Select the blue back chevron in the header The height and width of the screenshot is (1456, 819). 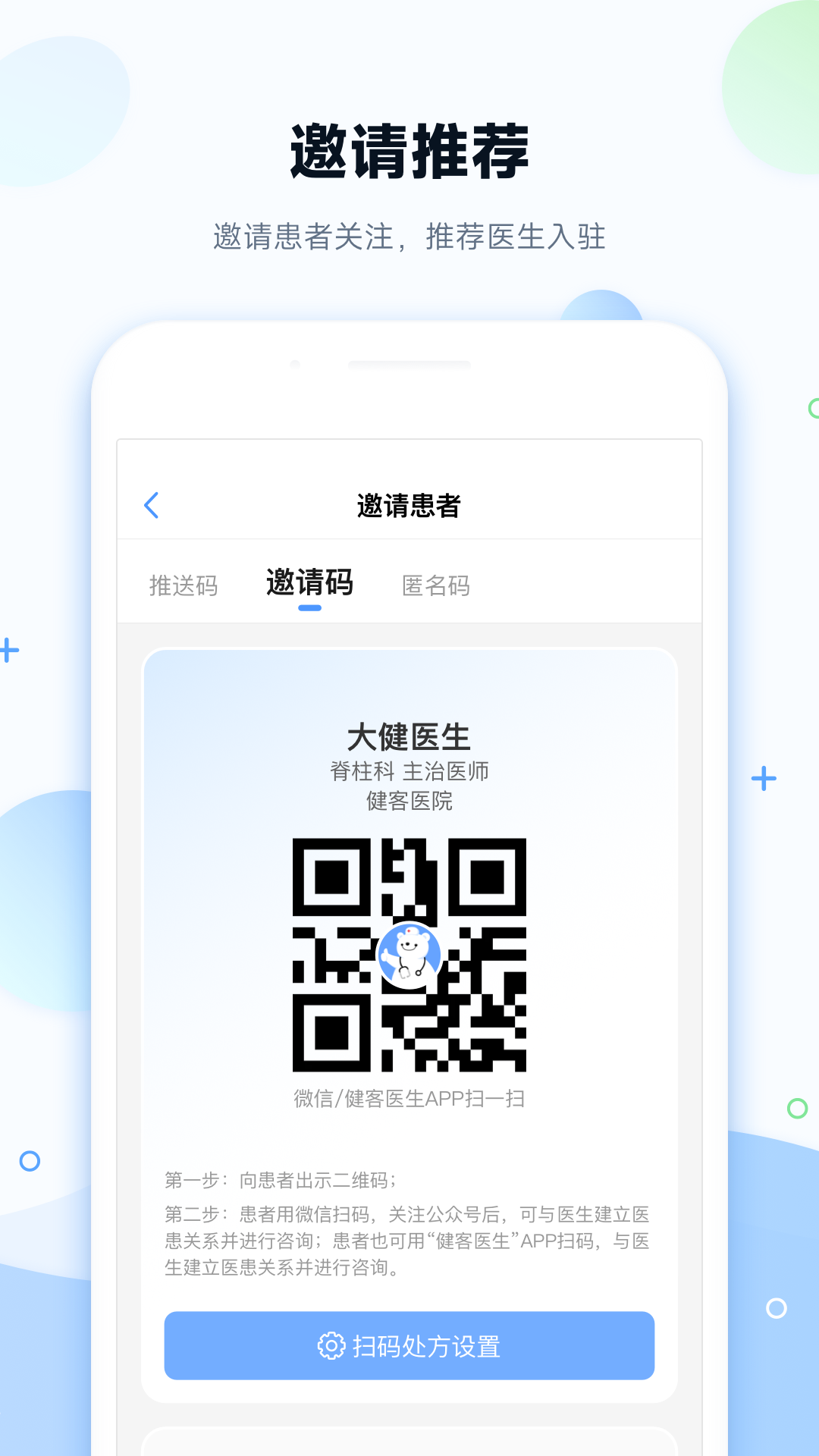tap(152, 504)
